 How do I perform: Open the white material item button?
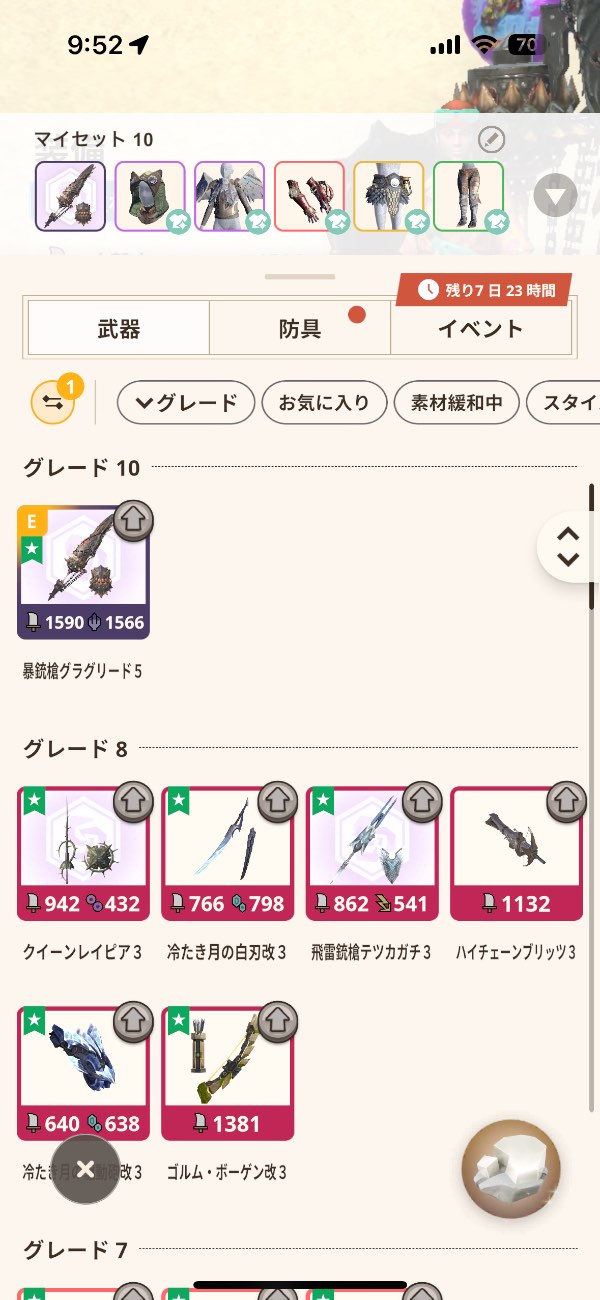pos(511,1169)
